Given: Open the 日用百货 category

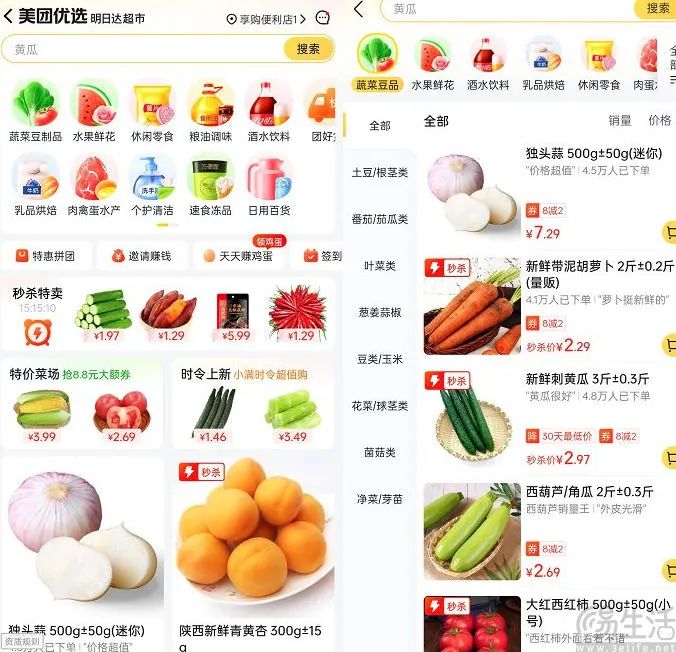Looking at the screenshot, I should (269, 186).
